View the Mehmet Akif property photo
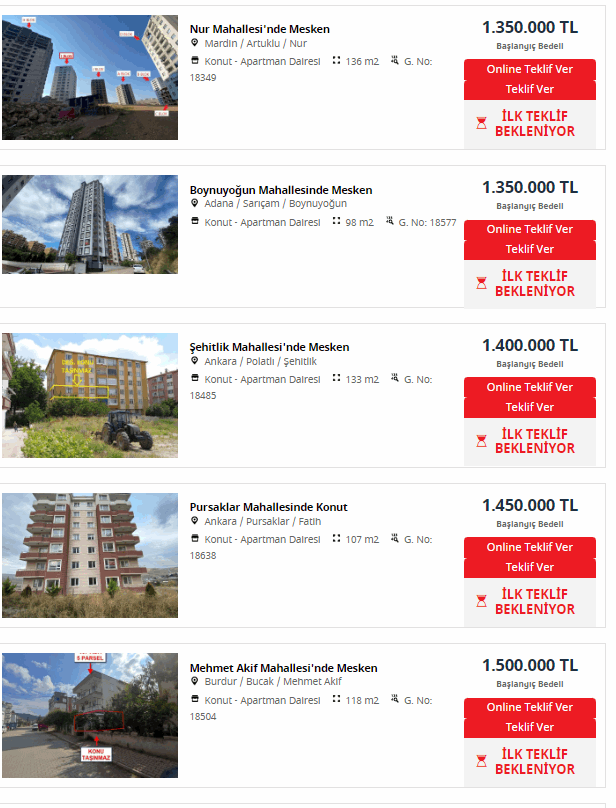The image size is (616, 808). pos(90,715)
